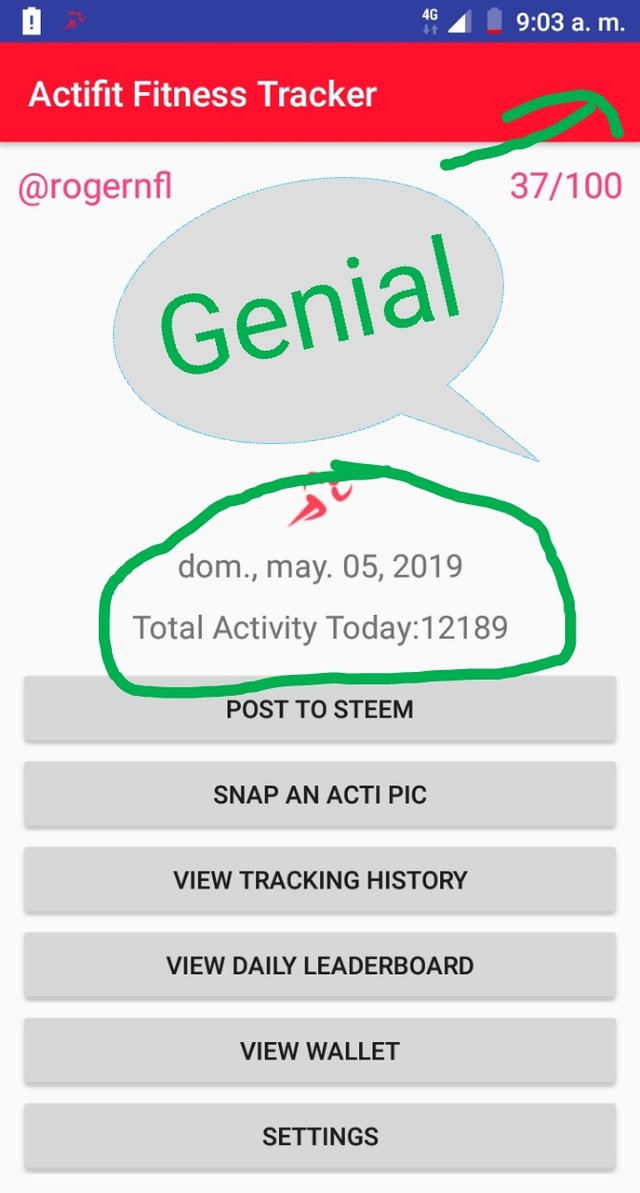
Task: Tap the Post to Steem button
Action: pyautogui.click(x=320, y=709)
